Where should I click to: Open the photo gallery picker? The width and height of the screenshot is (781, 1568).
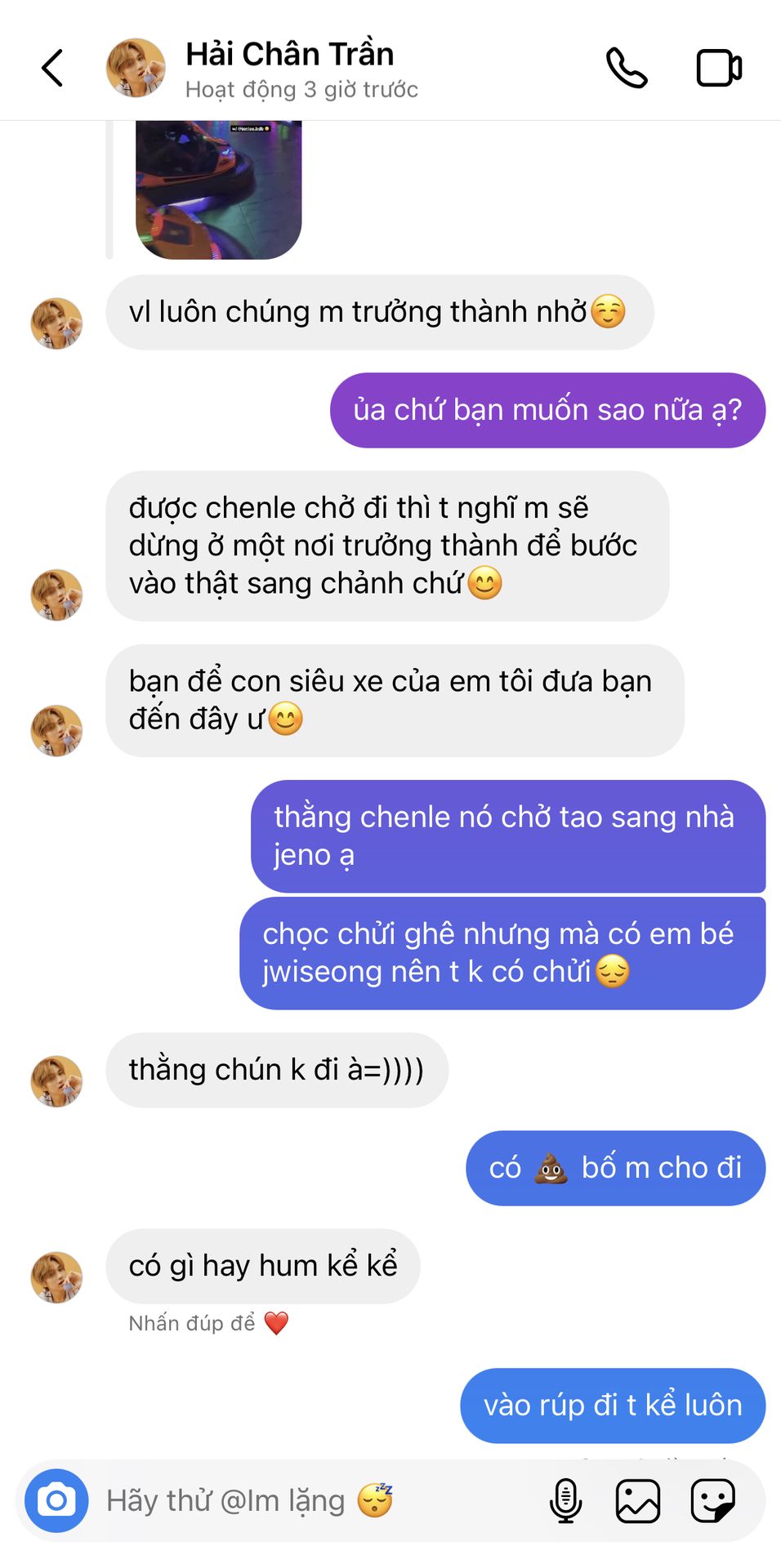(637, 1500)
